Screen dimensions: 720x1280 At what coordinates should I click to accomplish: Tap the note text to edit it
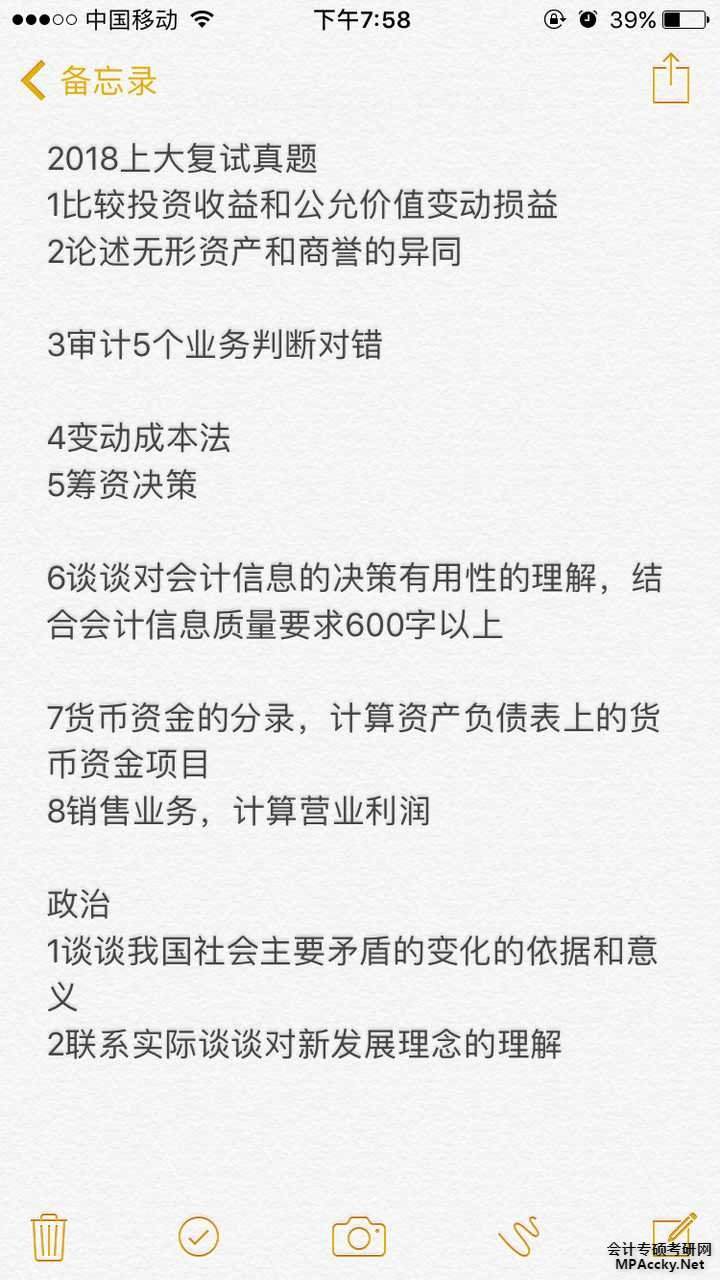tap(350, 600)
